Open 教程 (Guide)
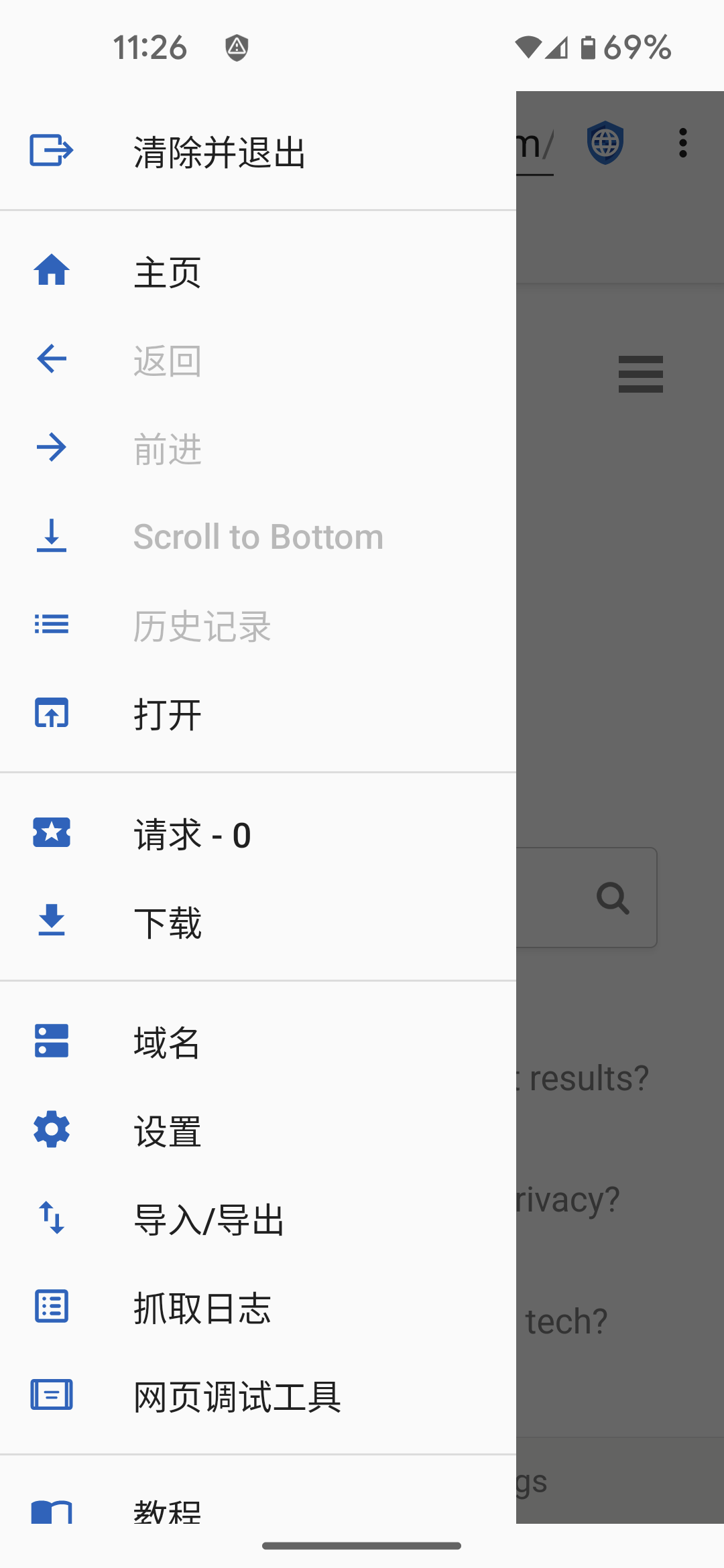 click(x=168, y=1510)
